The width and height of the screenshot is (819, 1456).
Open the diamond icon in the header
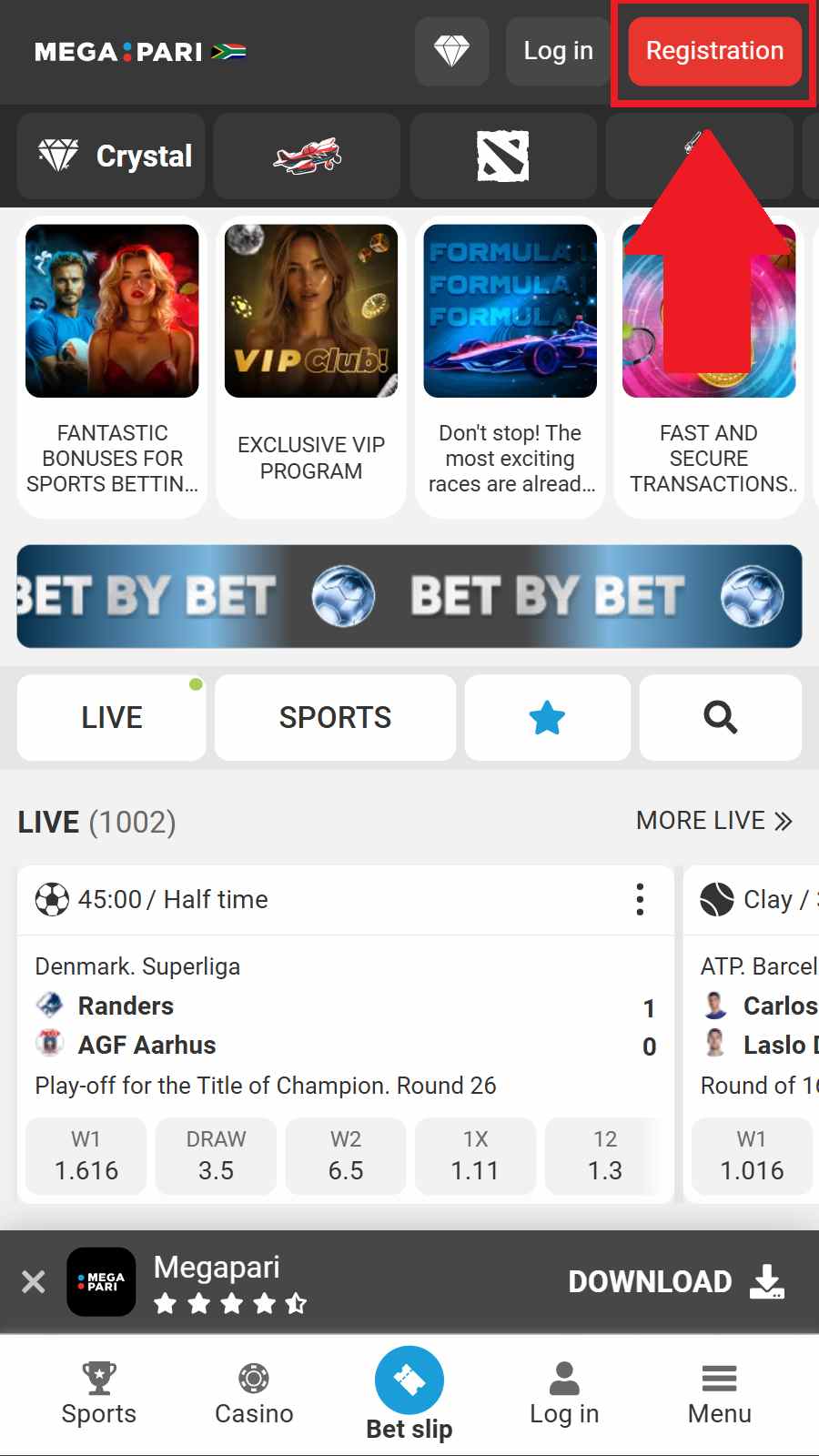(451, 51)
